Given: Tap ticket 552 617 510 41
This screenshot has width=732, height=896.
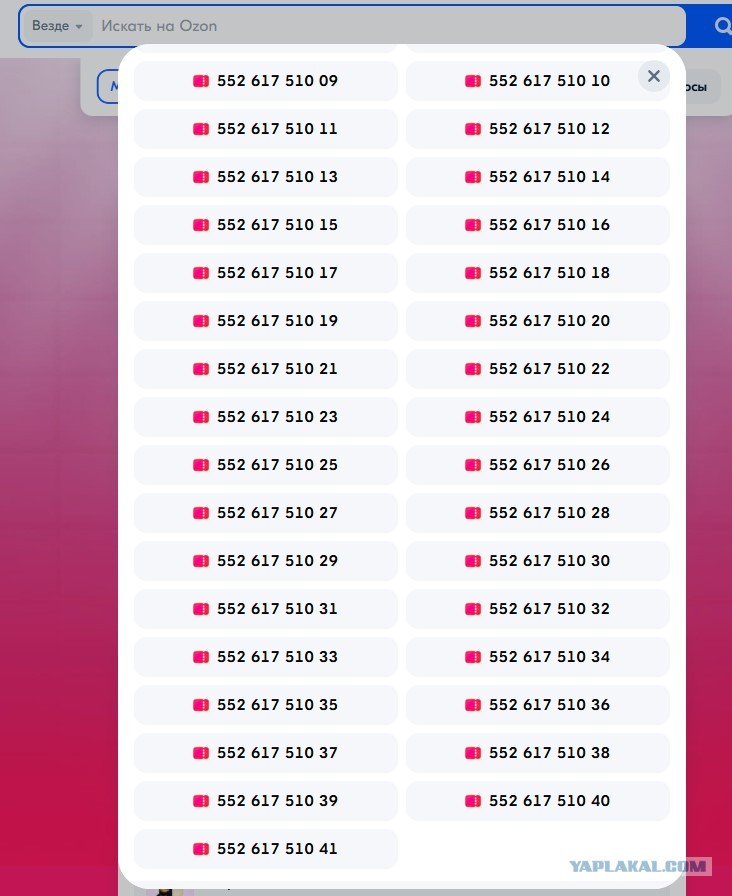Looking at the screenshot, I should (266, 849).
